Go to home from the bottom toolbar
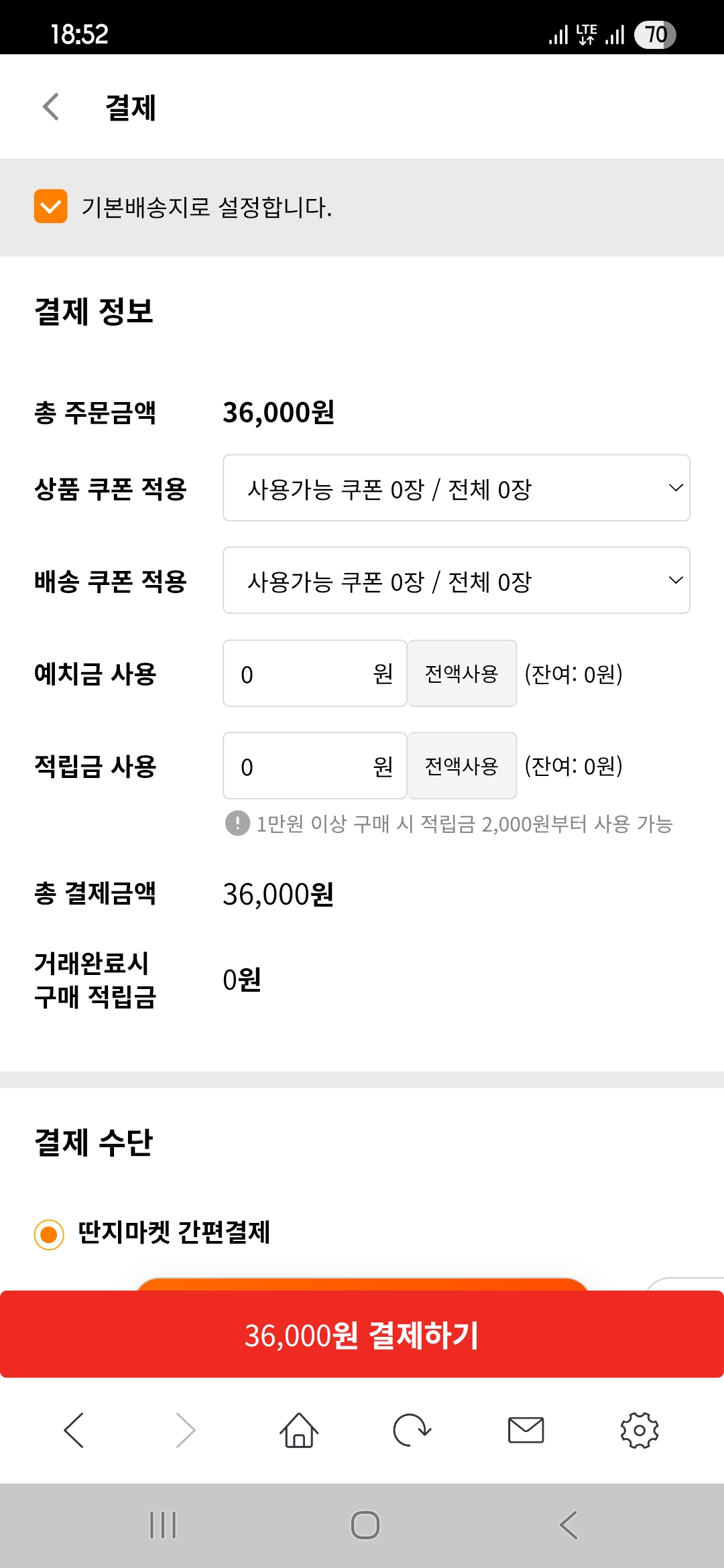 [298, 1431]
